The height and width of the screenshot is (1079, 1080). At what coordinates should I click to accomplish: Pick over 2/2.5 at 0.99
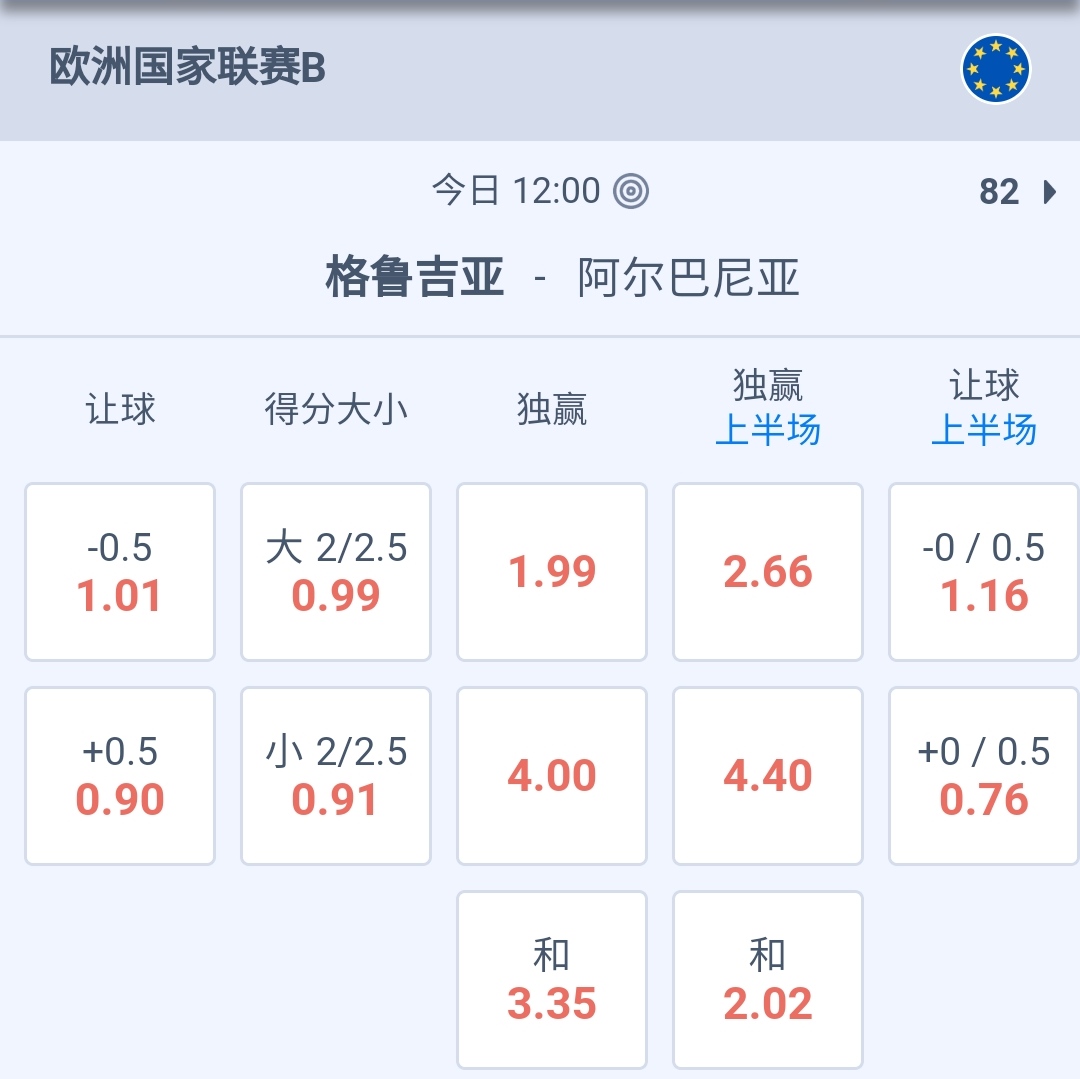point(336,572)
